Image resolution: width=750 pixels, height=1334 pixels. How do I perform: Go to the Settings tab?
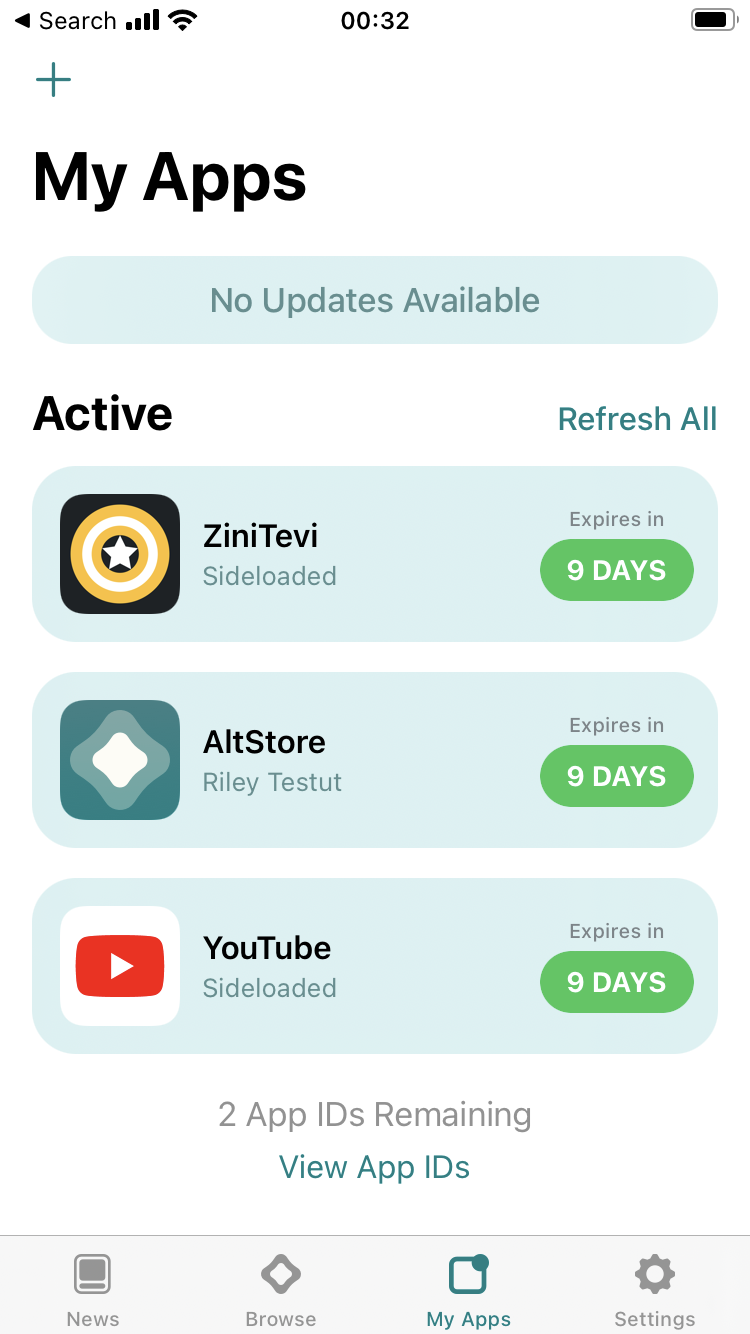point(655,1290)
